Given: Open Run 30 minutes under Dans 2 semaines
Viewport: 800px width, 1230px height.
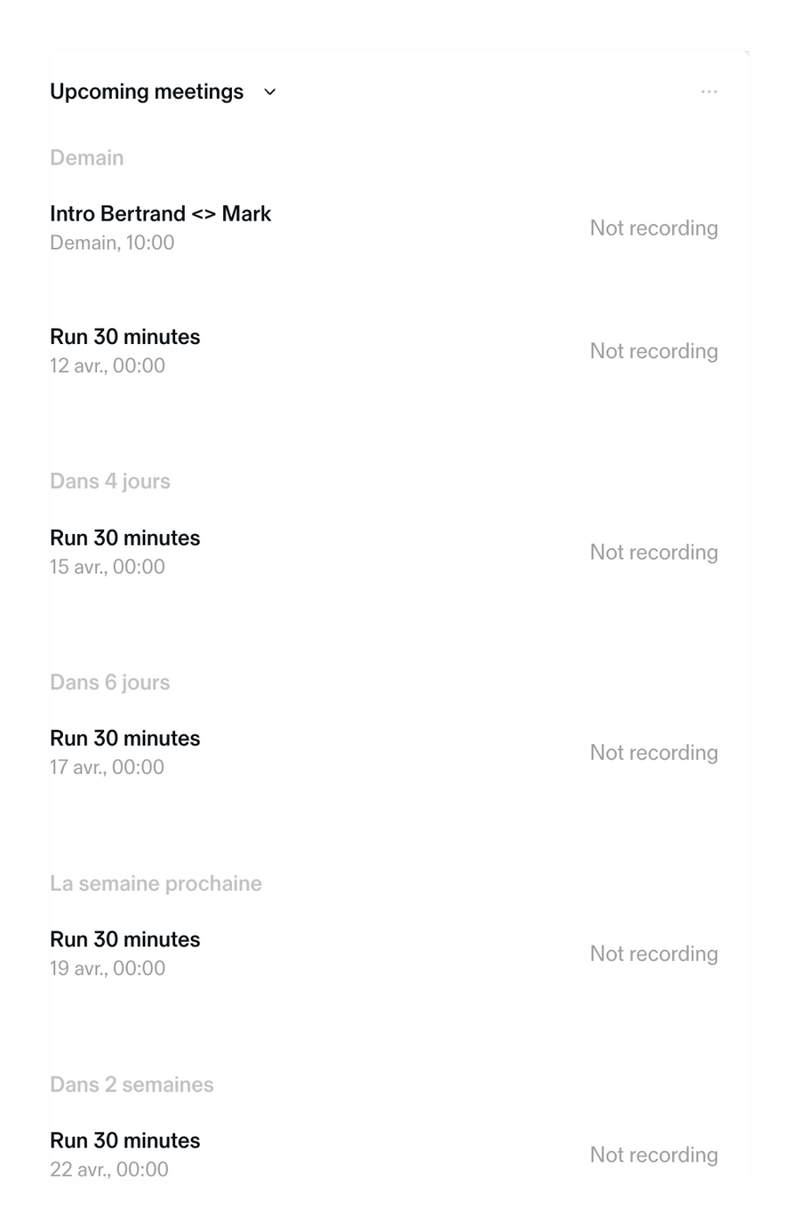Looking at the screenshot, I should (x=125, y=1140).
